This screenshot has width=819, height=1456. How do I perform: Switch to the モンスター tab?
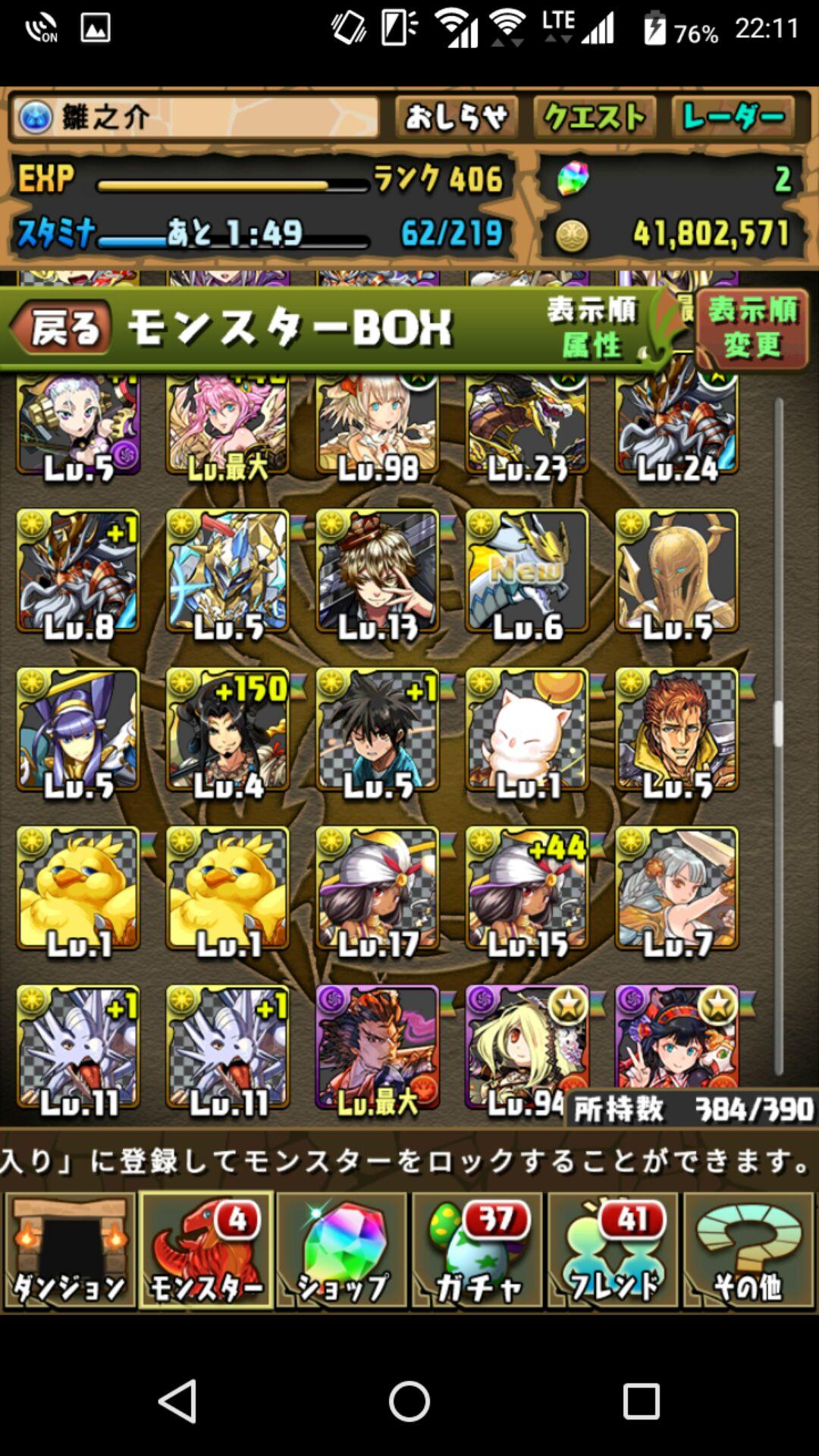206,1250
